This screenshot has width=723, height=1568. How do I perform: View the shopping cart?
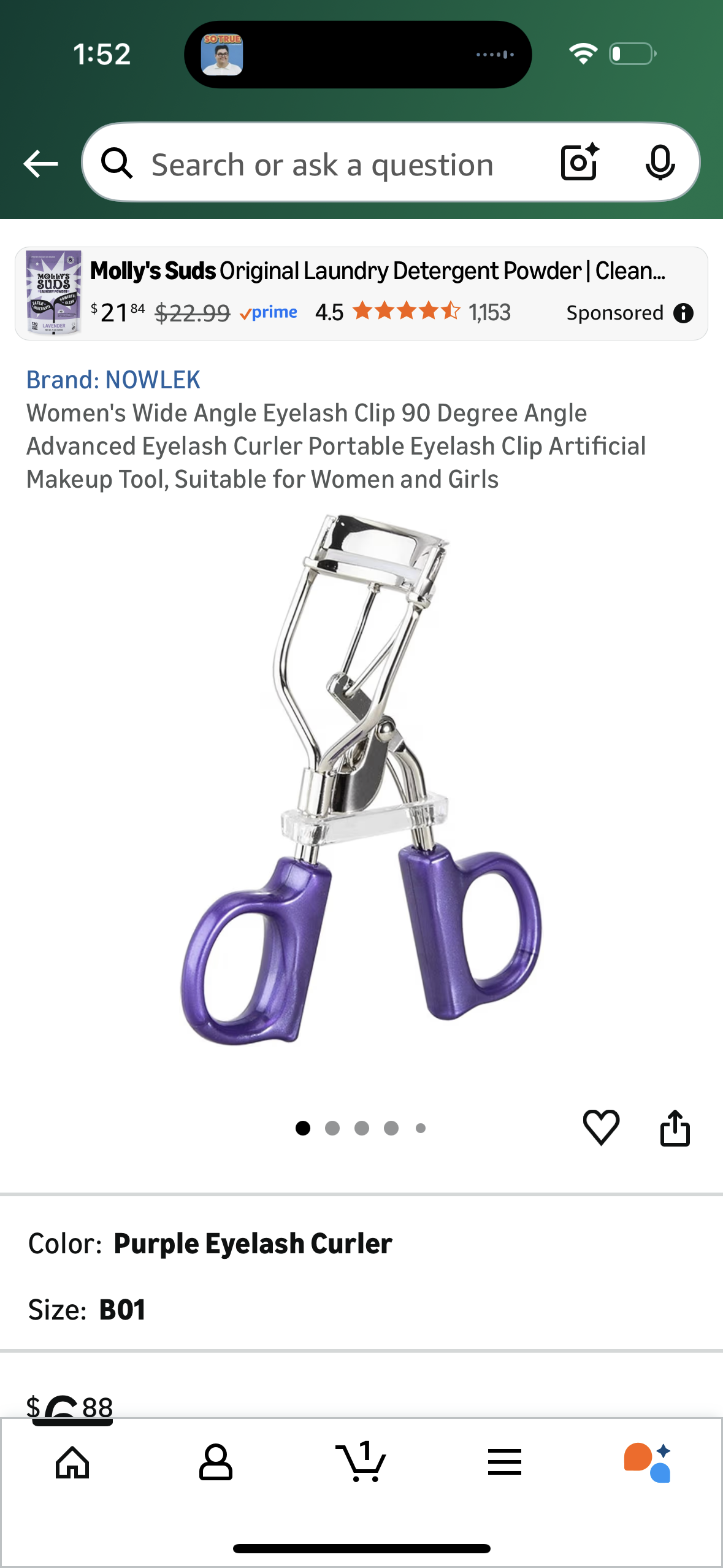(x=361, y=1462)
